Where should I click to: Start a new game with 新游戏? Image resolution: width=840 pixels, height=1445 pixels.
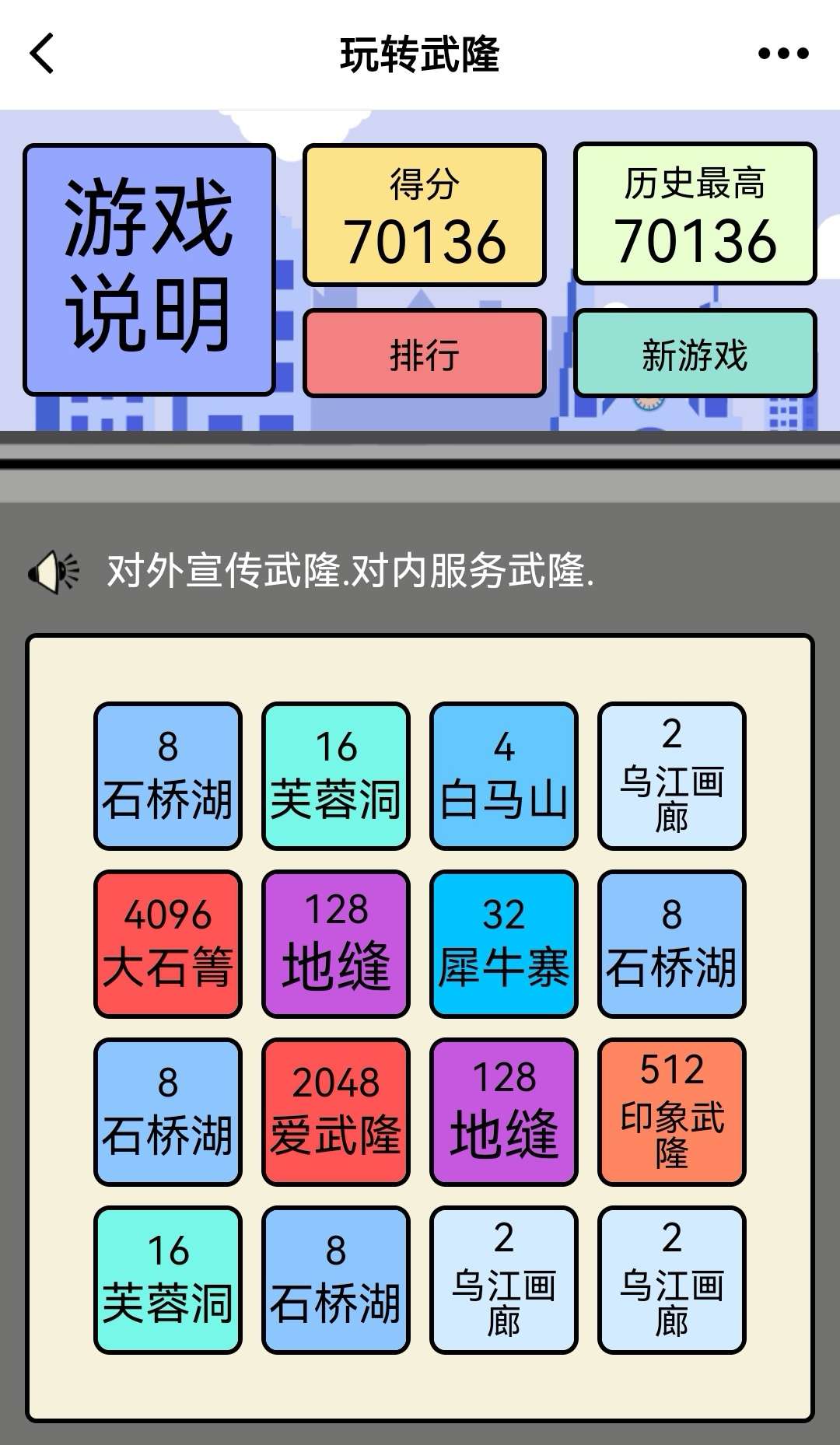tap(695, 354)
